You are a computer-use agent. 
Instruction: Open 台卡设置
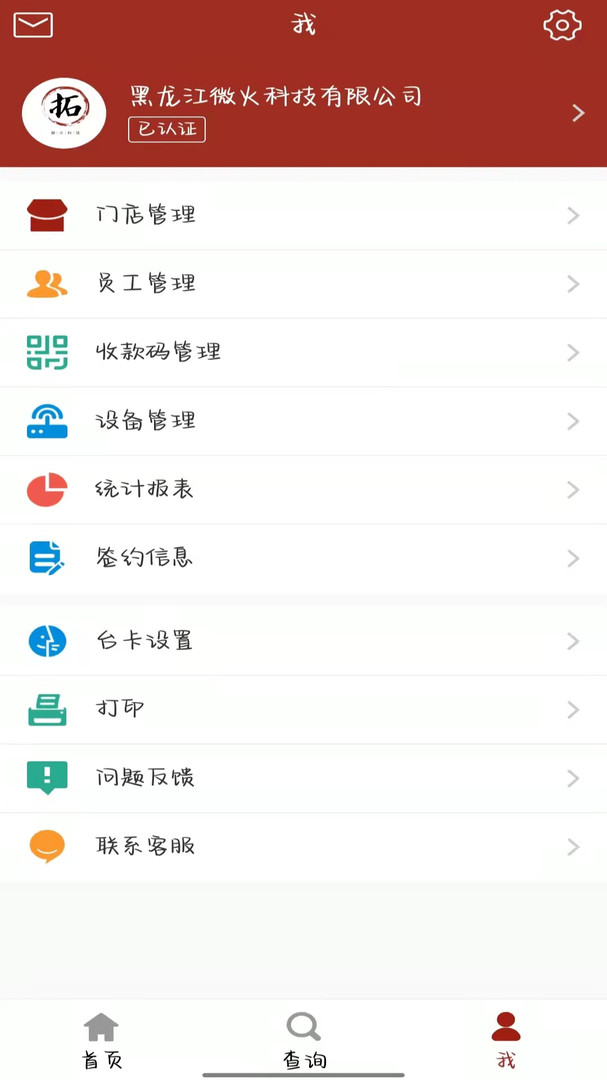[x=303, y=641]
